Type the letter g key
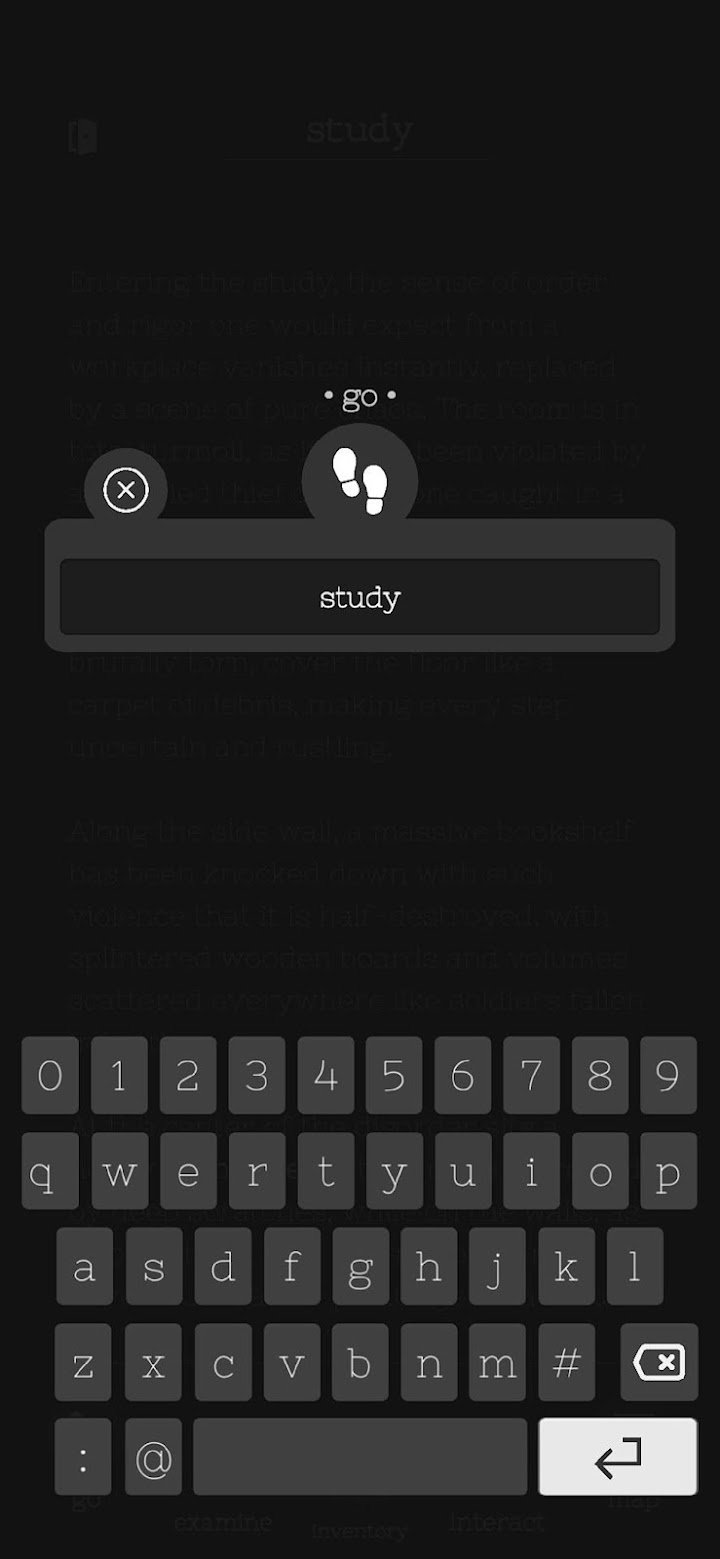 360,1266
